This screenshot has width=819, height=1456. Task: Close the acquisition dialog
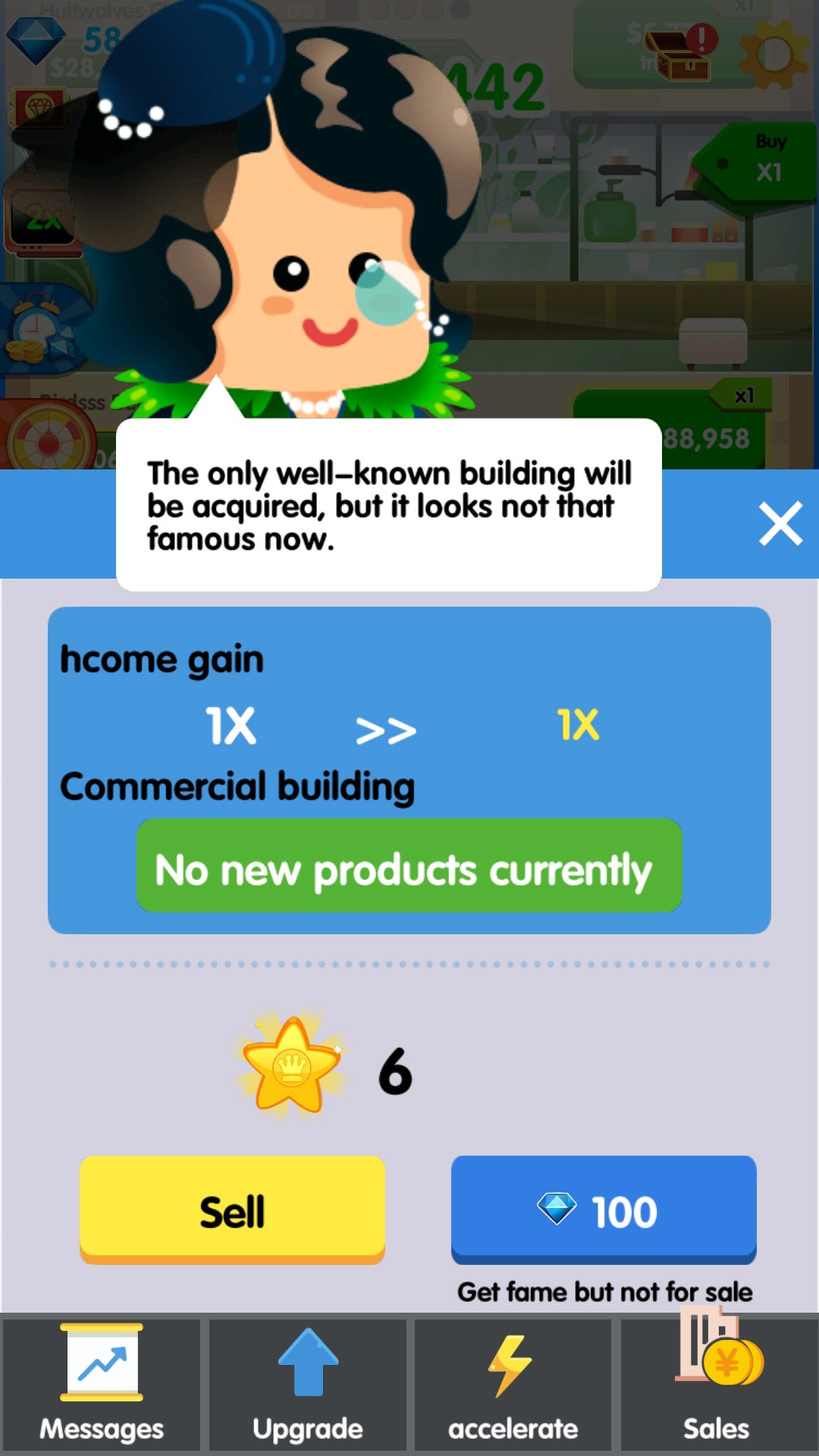coord(780,524)
